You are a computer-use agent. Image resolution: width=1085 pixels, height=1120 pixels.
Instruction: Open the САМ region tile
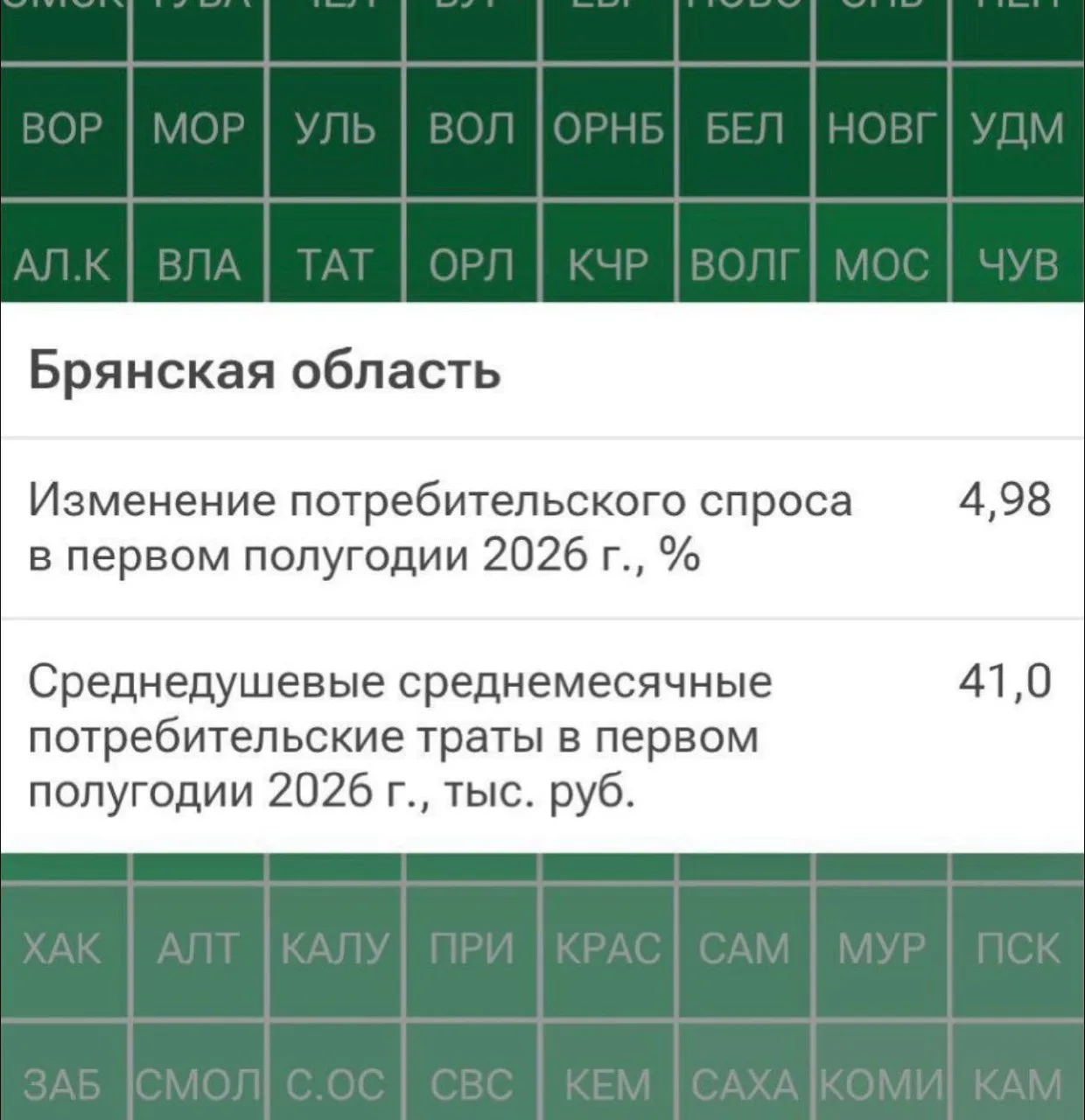745,949
